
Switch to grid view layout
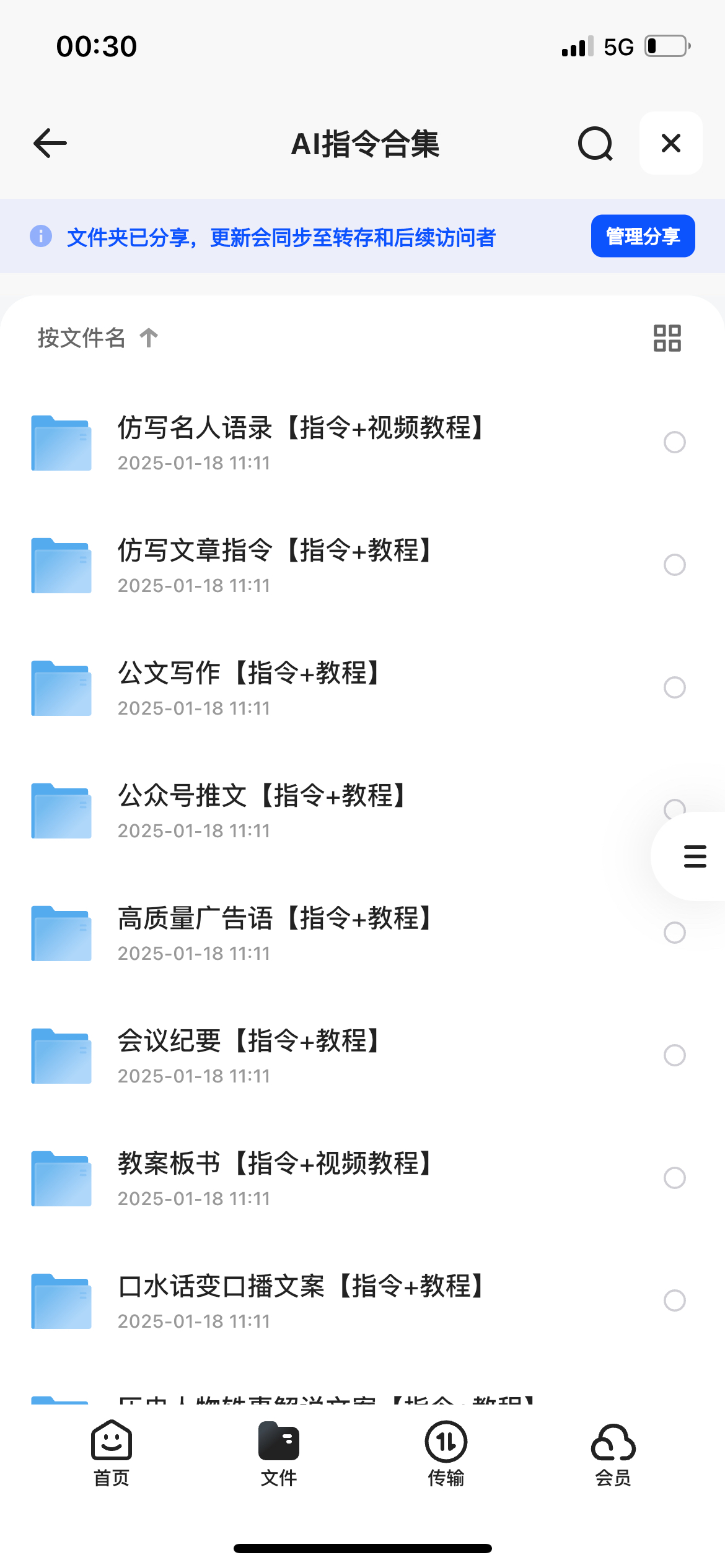tap(667, 338)
